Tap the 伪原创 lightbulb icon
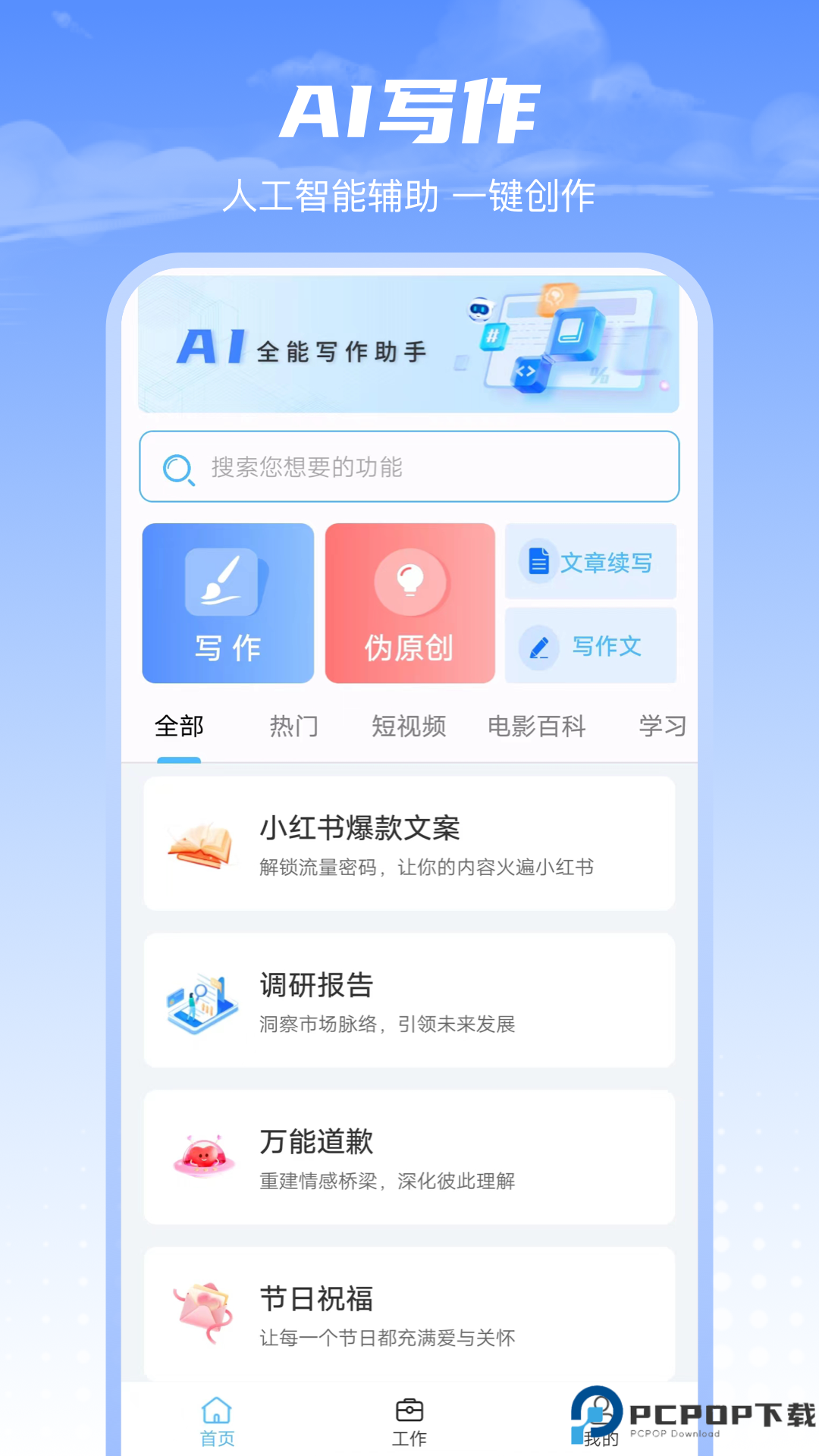This screenshot has width=819, height=1456. (x=409, y=580)
